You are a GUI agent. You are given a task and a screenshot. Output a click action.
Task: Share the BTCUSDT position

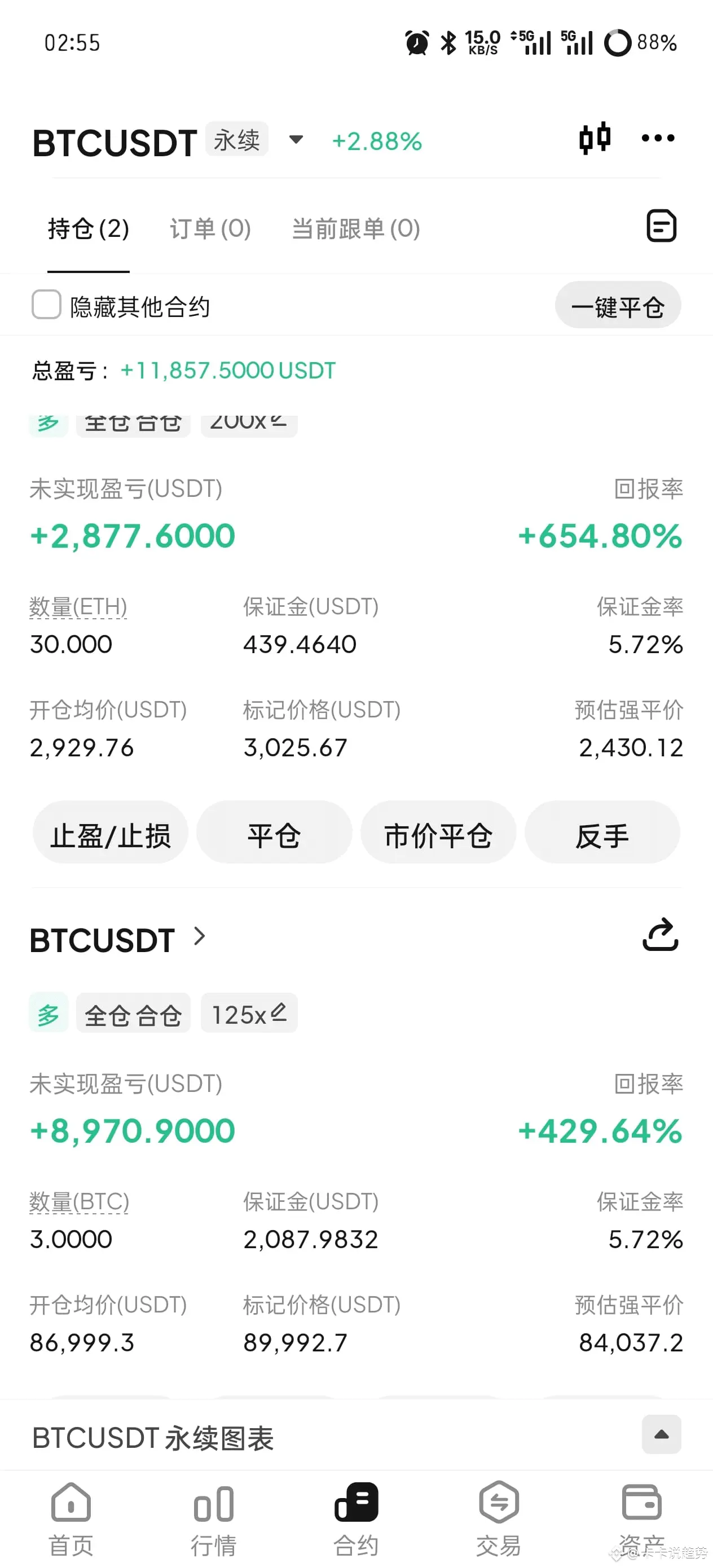660,935
